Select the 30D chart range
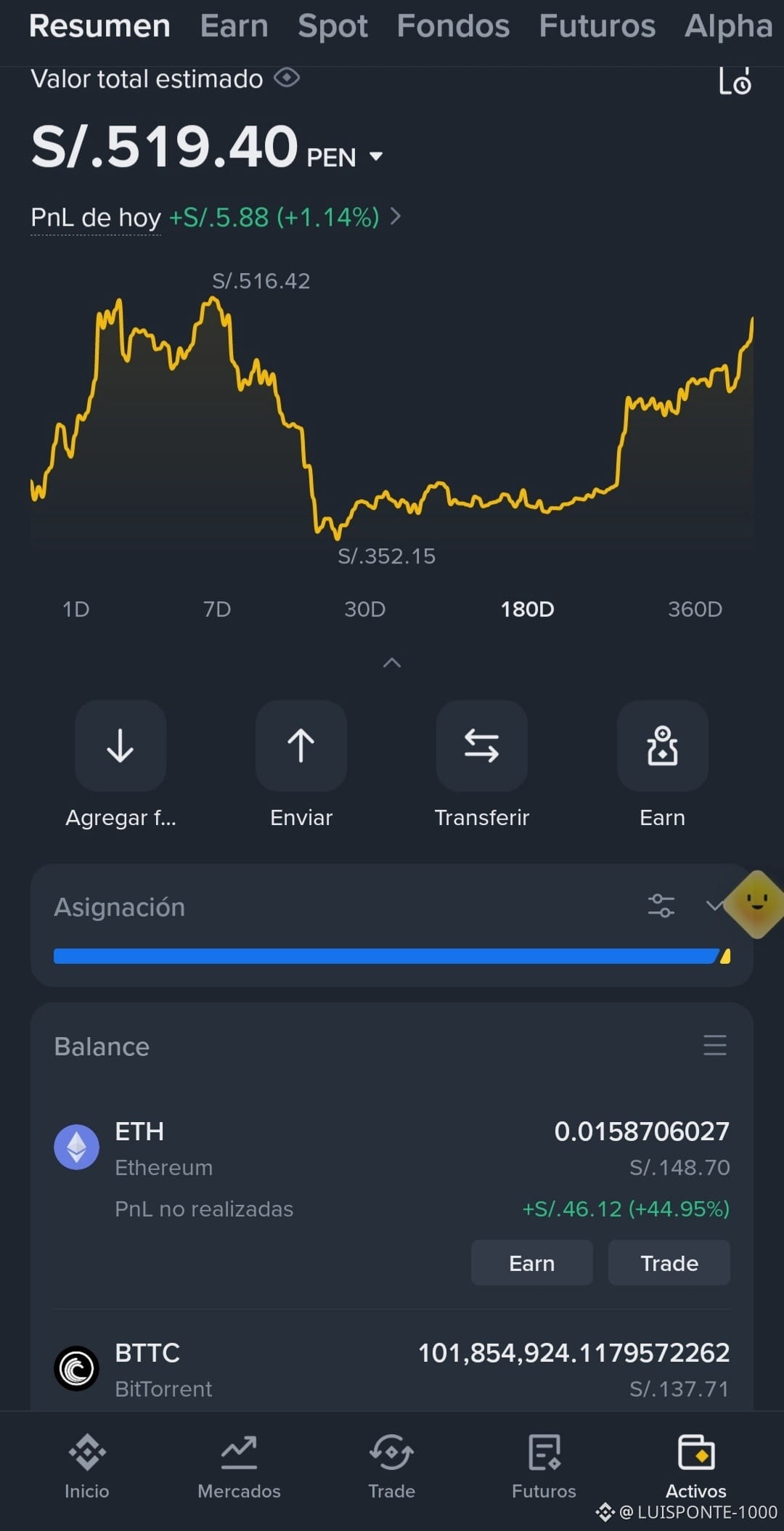The width and height of the screenshot is (784, 1531). (x=364, y=609)
